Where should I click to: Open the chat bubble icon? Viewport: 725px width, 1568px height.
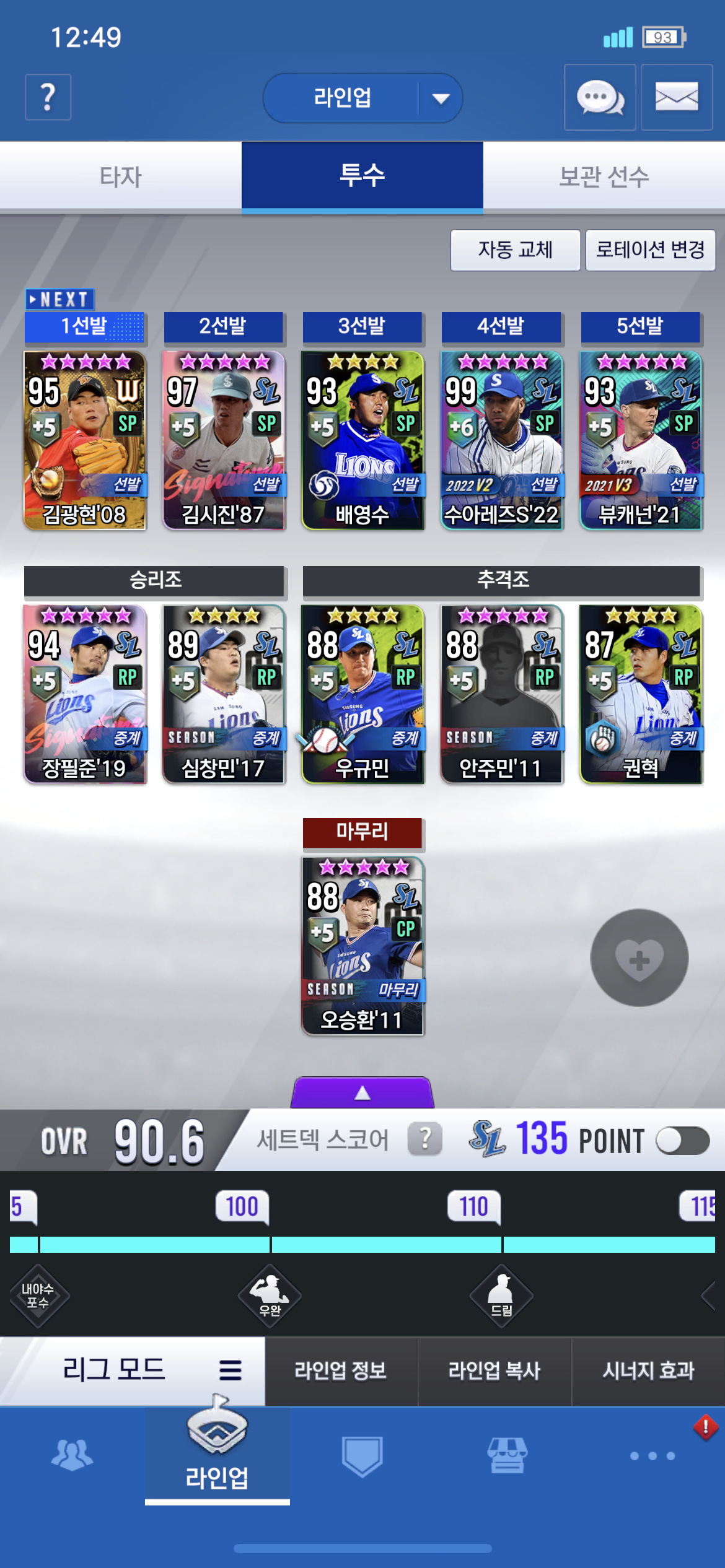coord(599,97)
